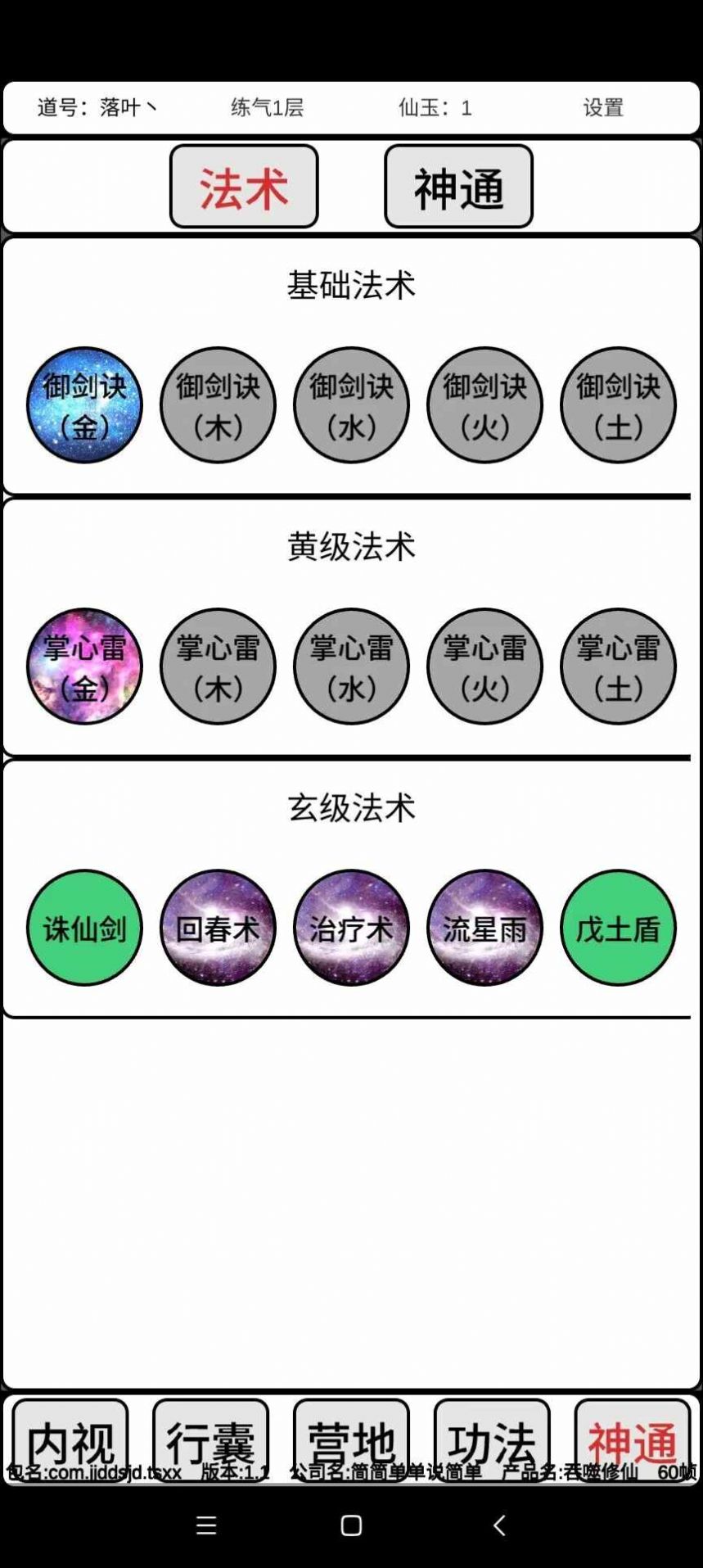The width and height of the screenshot is (703, 1568).
Task: Choose the 御剑诀（水）spell
Action: [x=351, y=405]
